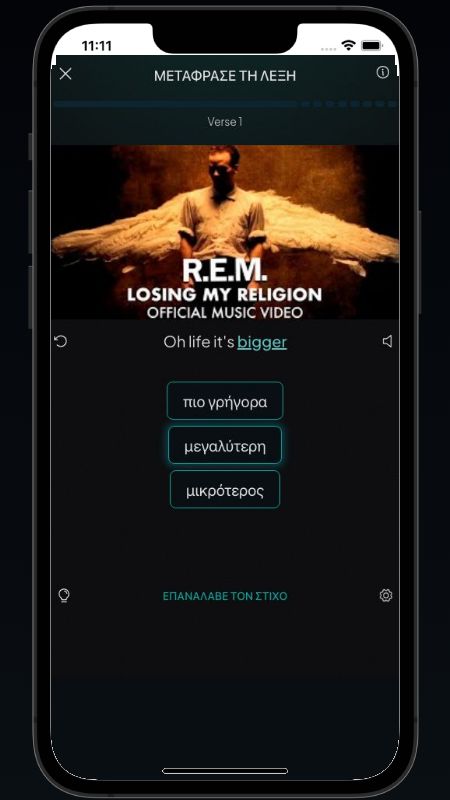Tap the underlined word "bigger"
This screenshot has height=800, width=450.
point(262,342)
